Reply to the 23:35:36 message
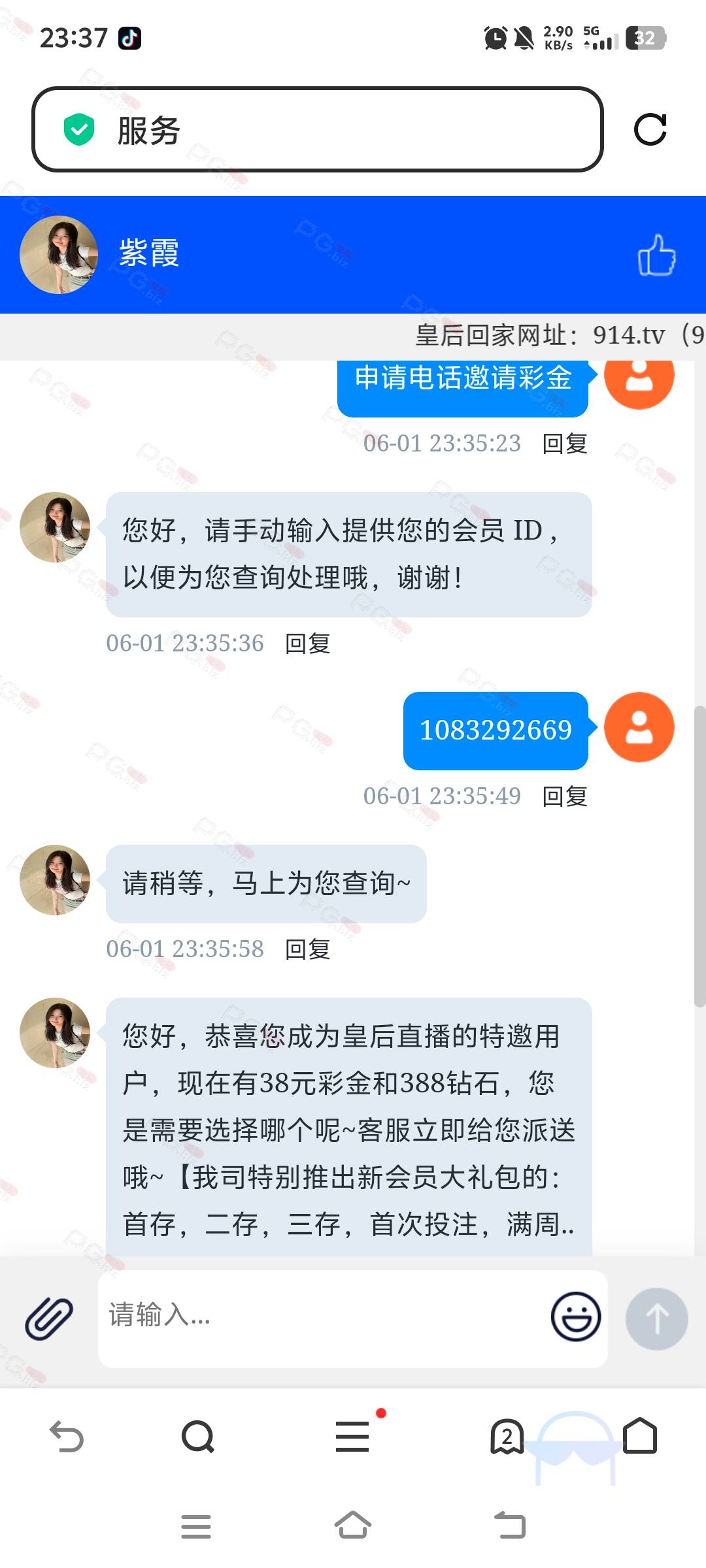The image size is (706, 1568). (307, 644)
